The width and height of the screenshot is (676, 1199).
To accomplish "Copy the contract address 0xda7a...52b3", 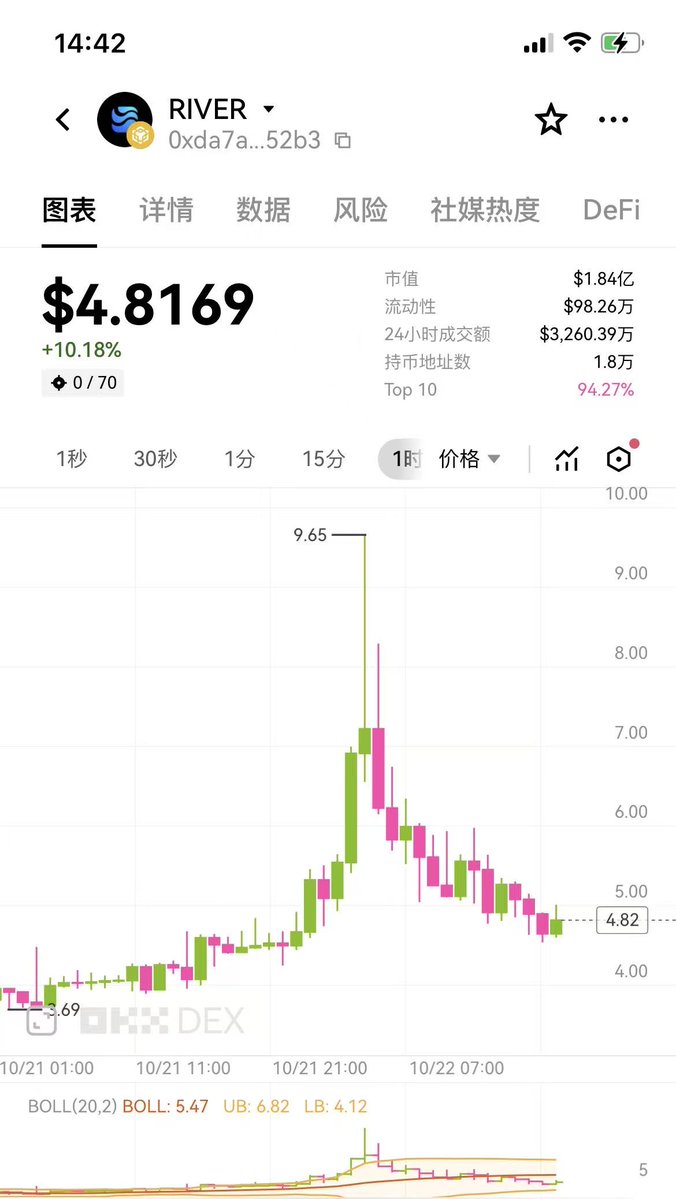I will [x=343, y=141].
